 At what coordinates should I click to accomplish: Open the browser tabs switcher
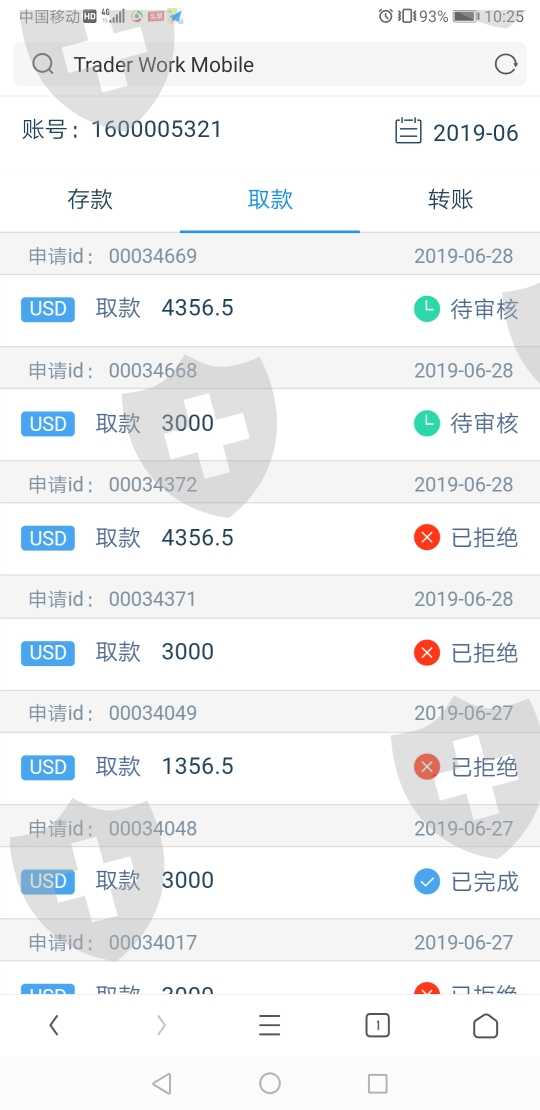click(377, 1025)
